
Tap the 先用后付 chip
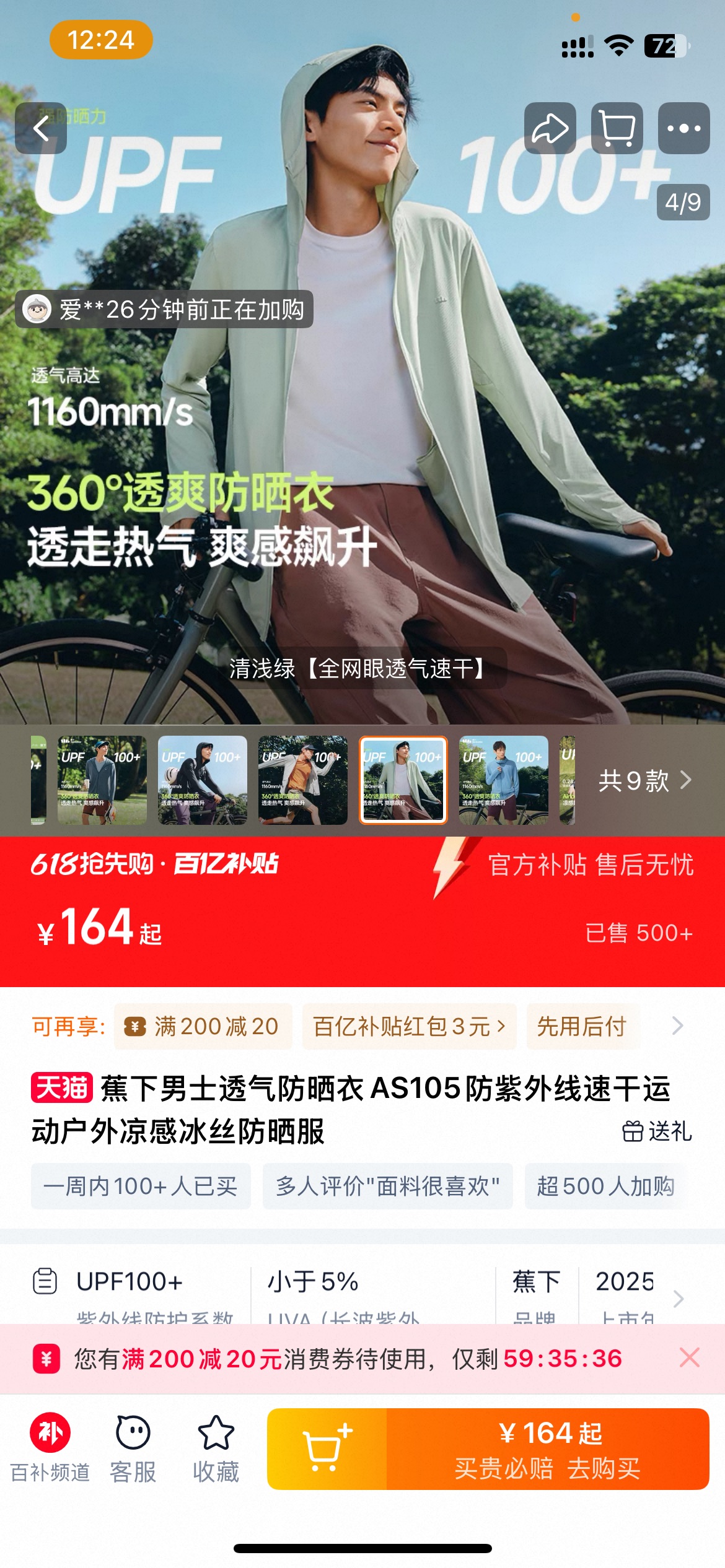tap(582, 1027)
